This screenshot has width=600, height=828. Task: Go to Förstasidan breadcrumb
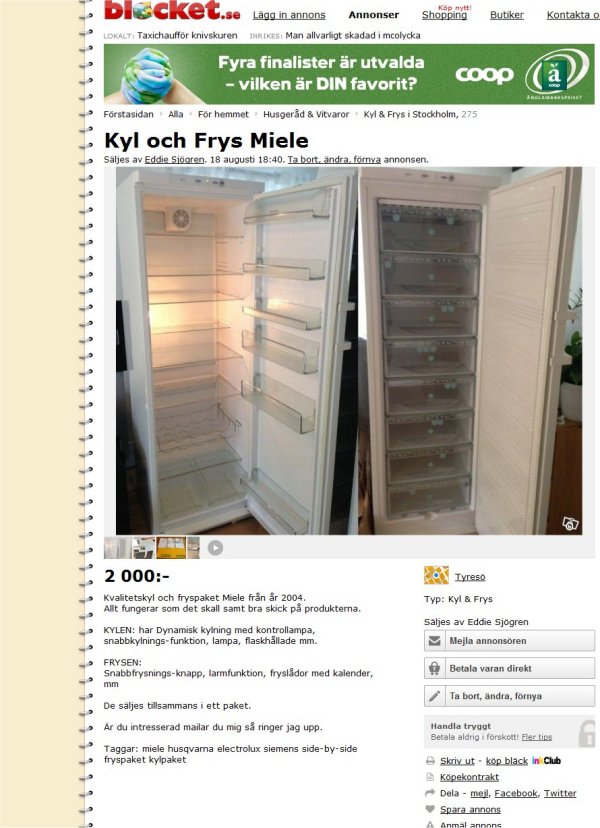pyautogui.click(x=128, y=115)
